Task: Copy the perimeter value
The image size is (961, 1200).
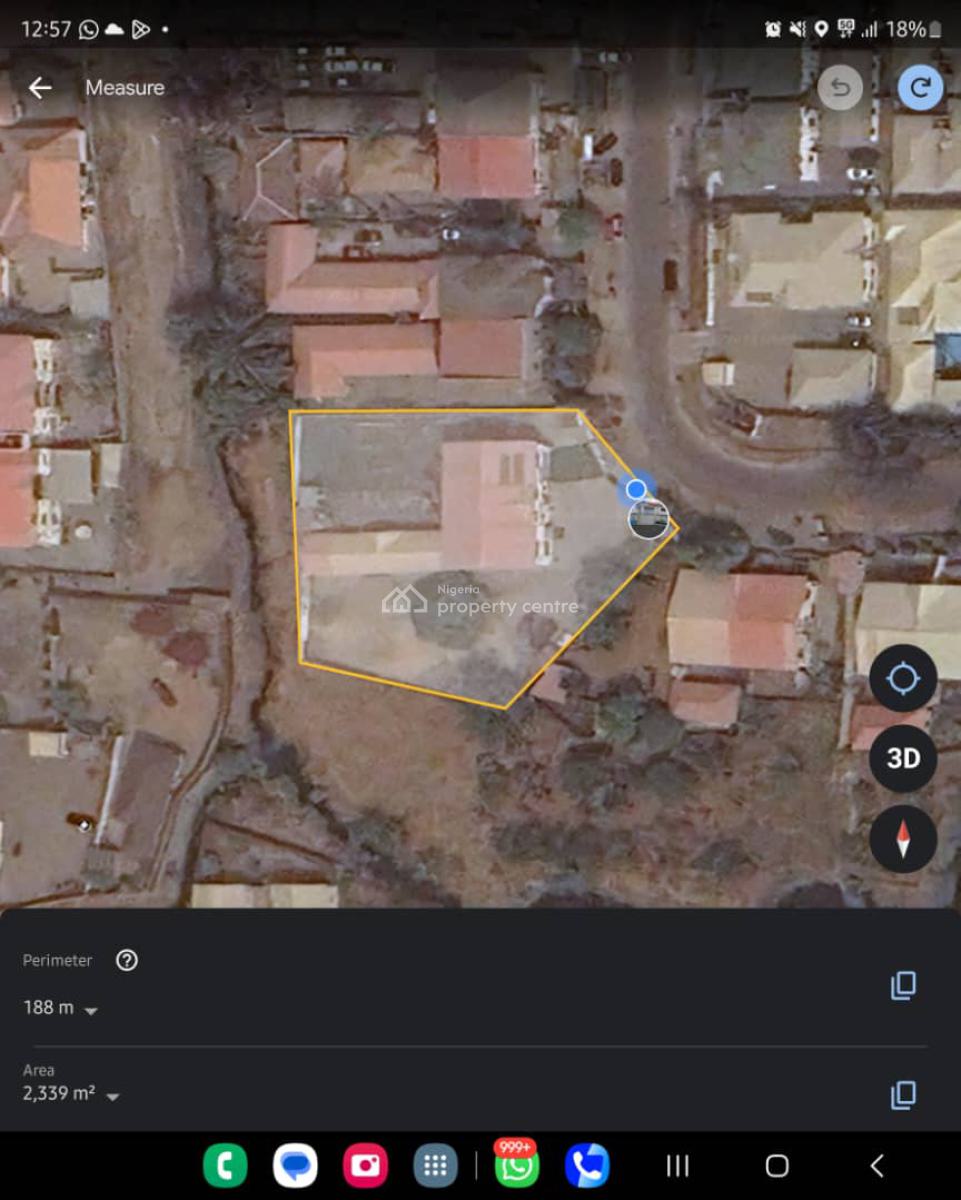Action: pos(903,986)
